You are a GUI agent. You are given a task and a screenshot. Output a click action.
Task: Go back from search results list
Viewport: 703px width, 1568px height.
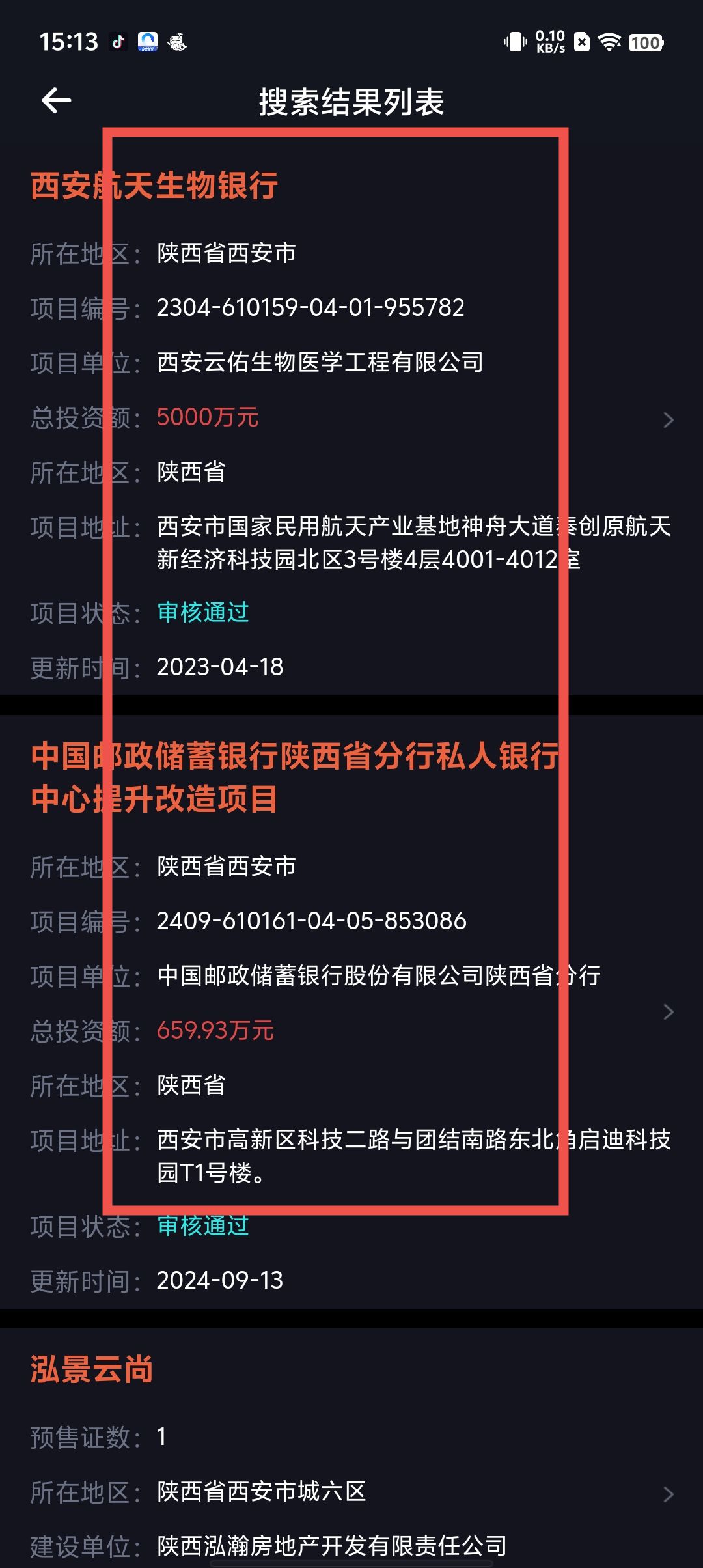click(57, 101)
